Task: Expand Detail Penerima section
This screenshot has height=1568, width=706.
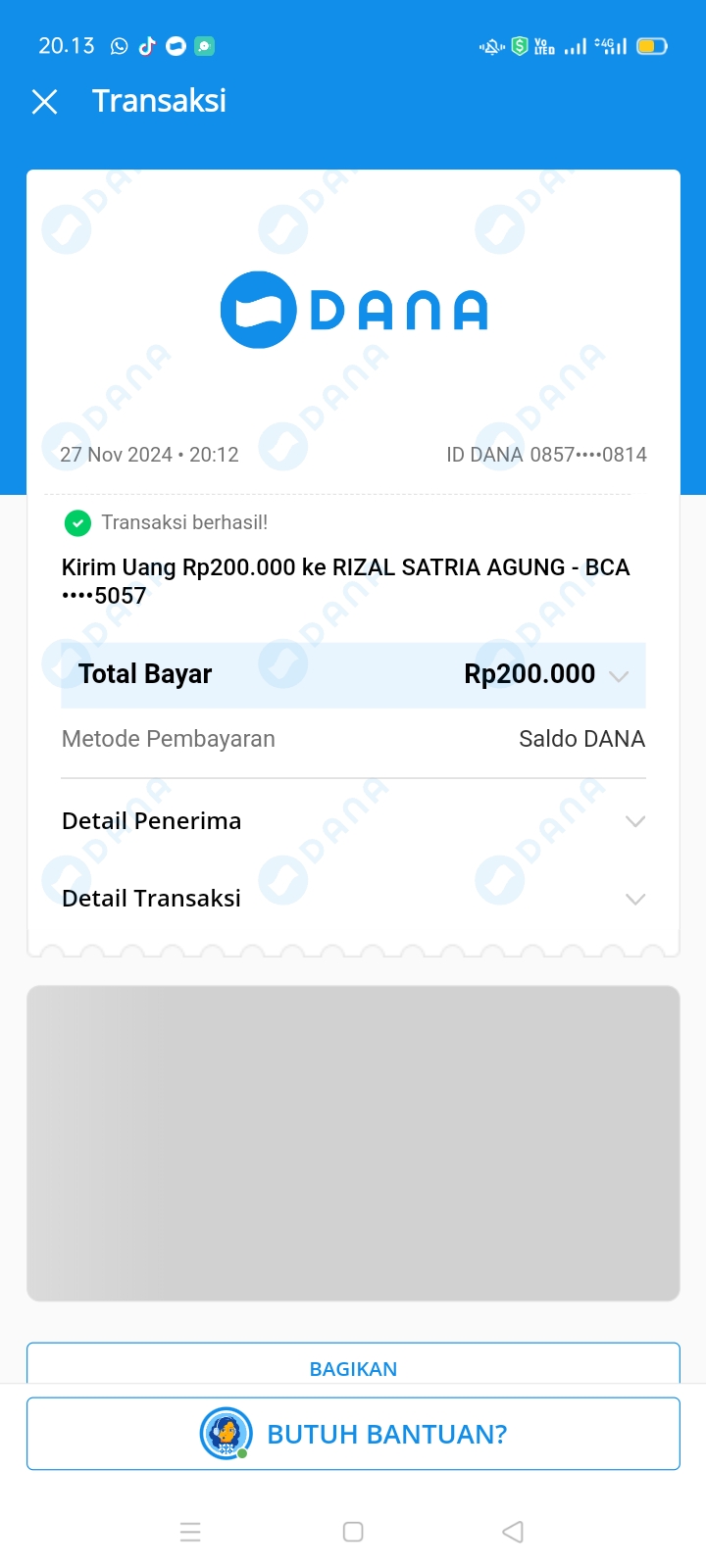Action: point(634,821)
